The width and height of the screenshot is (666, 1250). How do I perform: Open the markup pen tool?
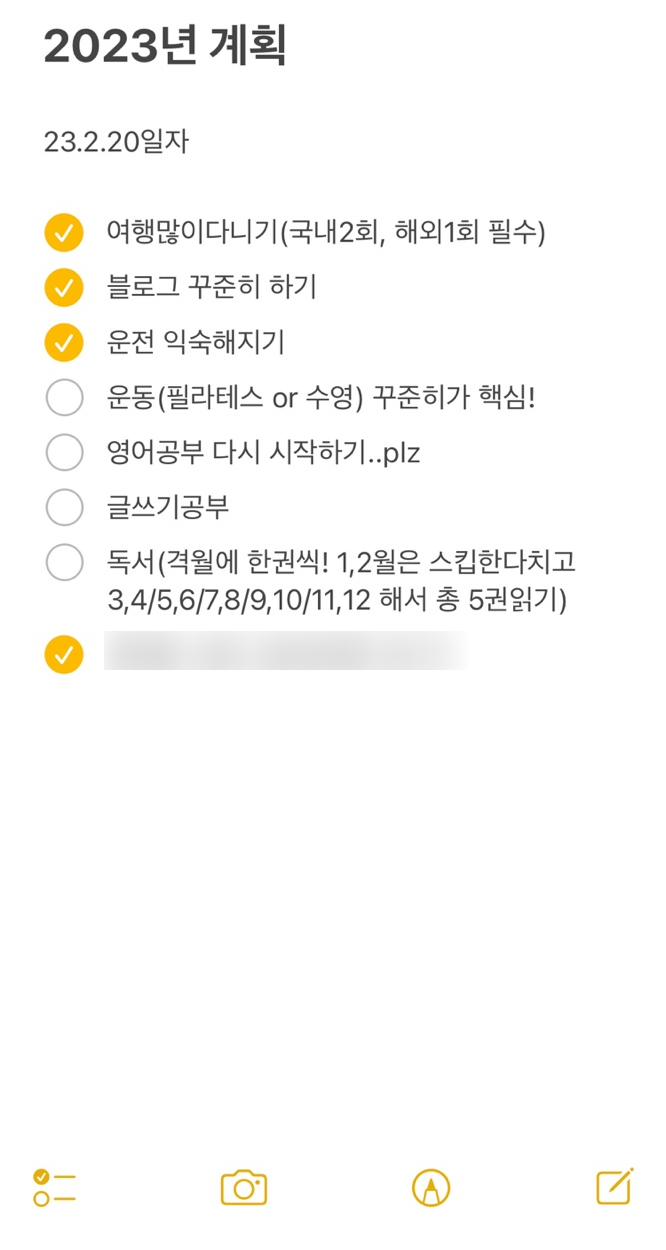(431, 1187)
